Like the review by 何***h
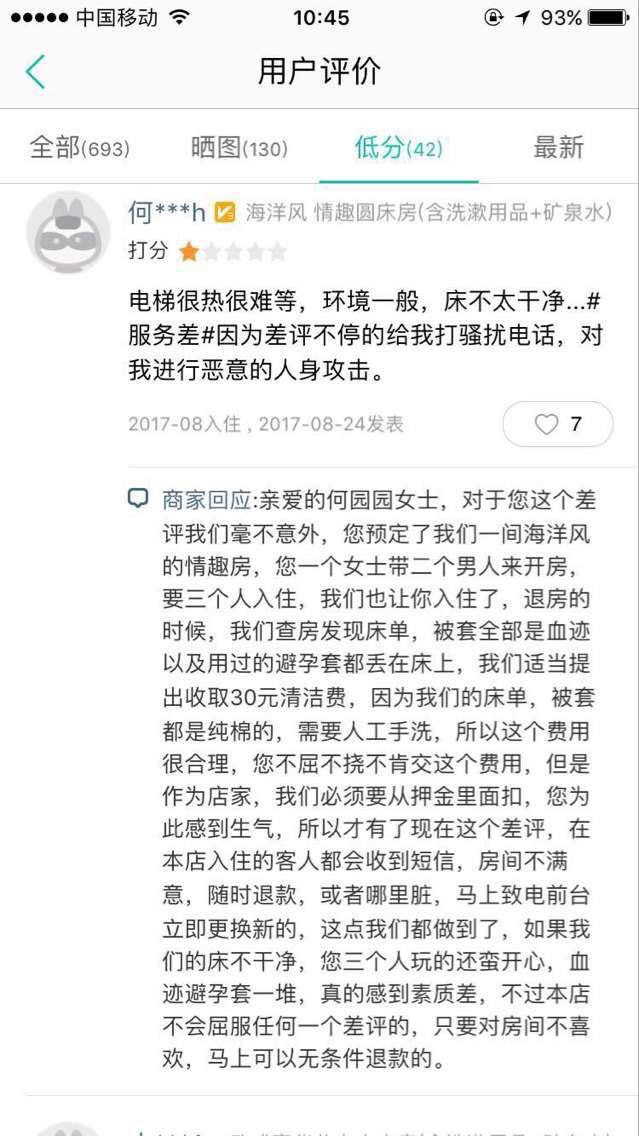639x1136 pixels. click(557, 424)
